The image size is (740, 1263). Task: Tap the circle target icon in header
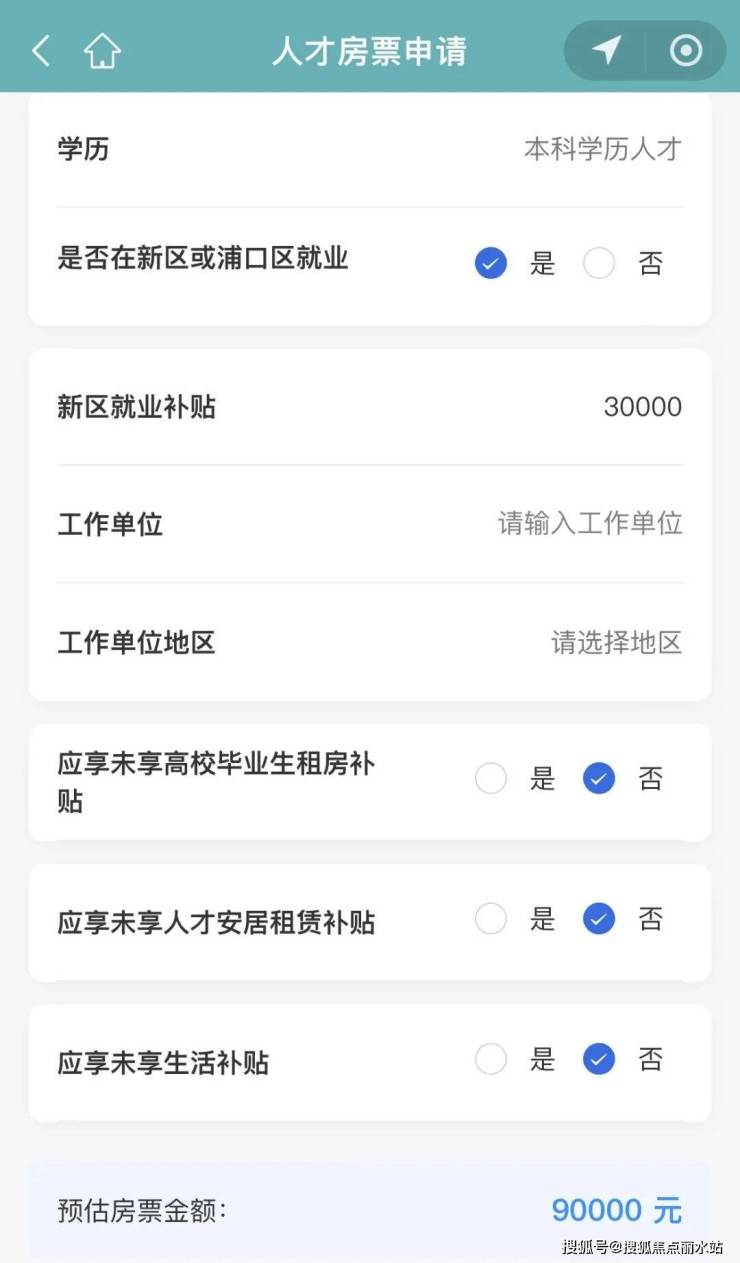pos(686,50)
